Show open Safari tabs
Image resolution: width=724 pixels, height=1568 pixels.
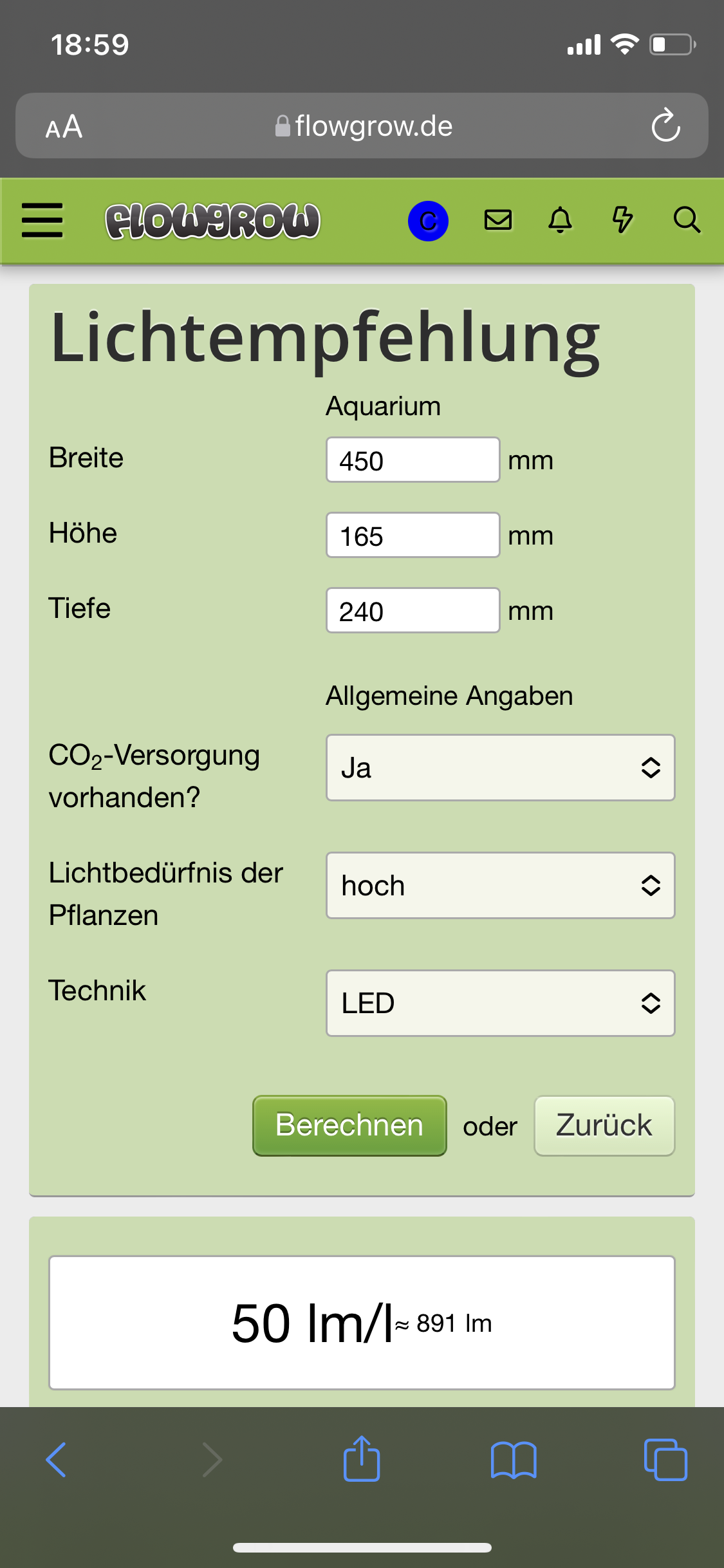point(665,1459)
